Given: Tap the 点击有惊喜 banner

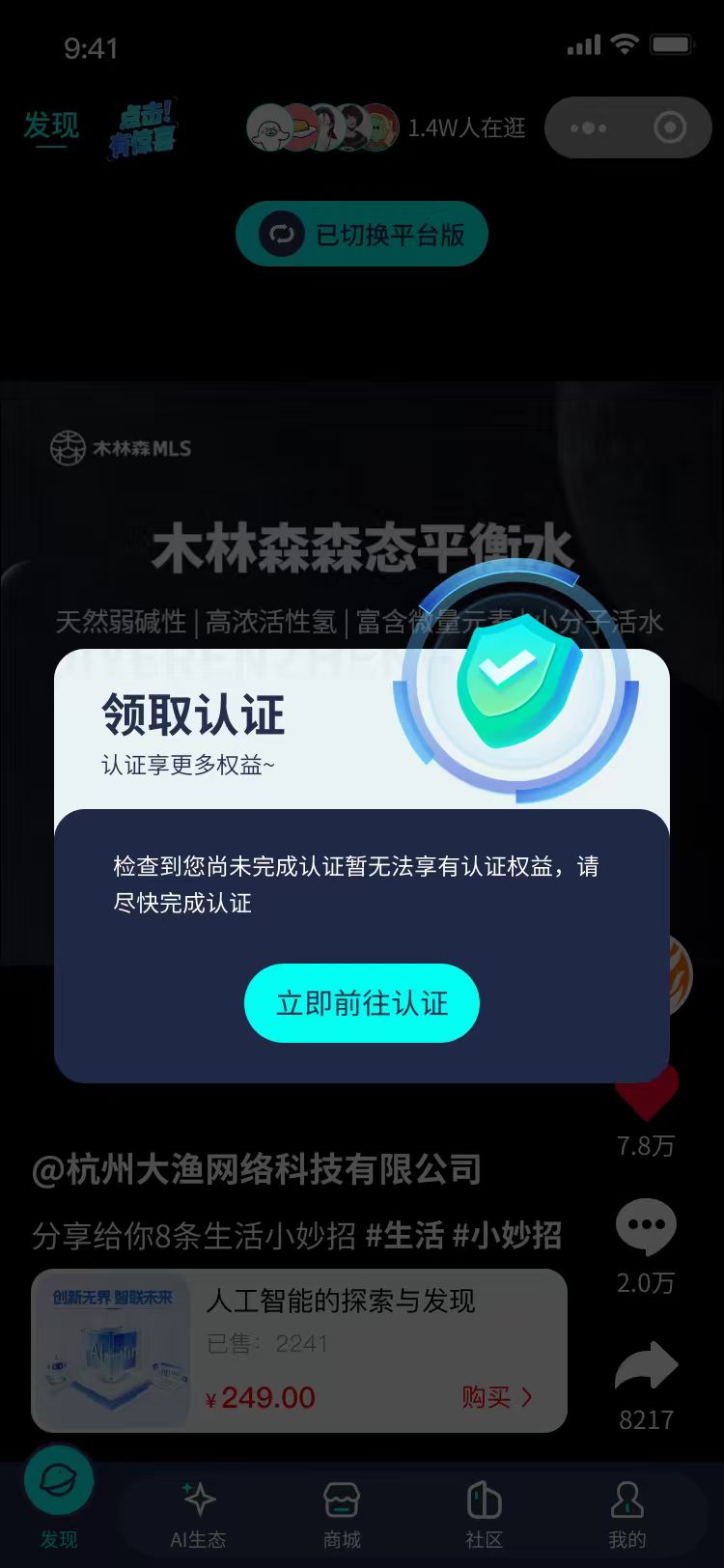Looking at the screenshot, I should [142, 128].
